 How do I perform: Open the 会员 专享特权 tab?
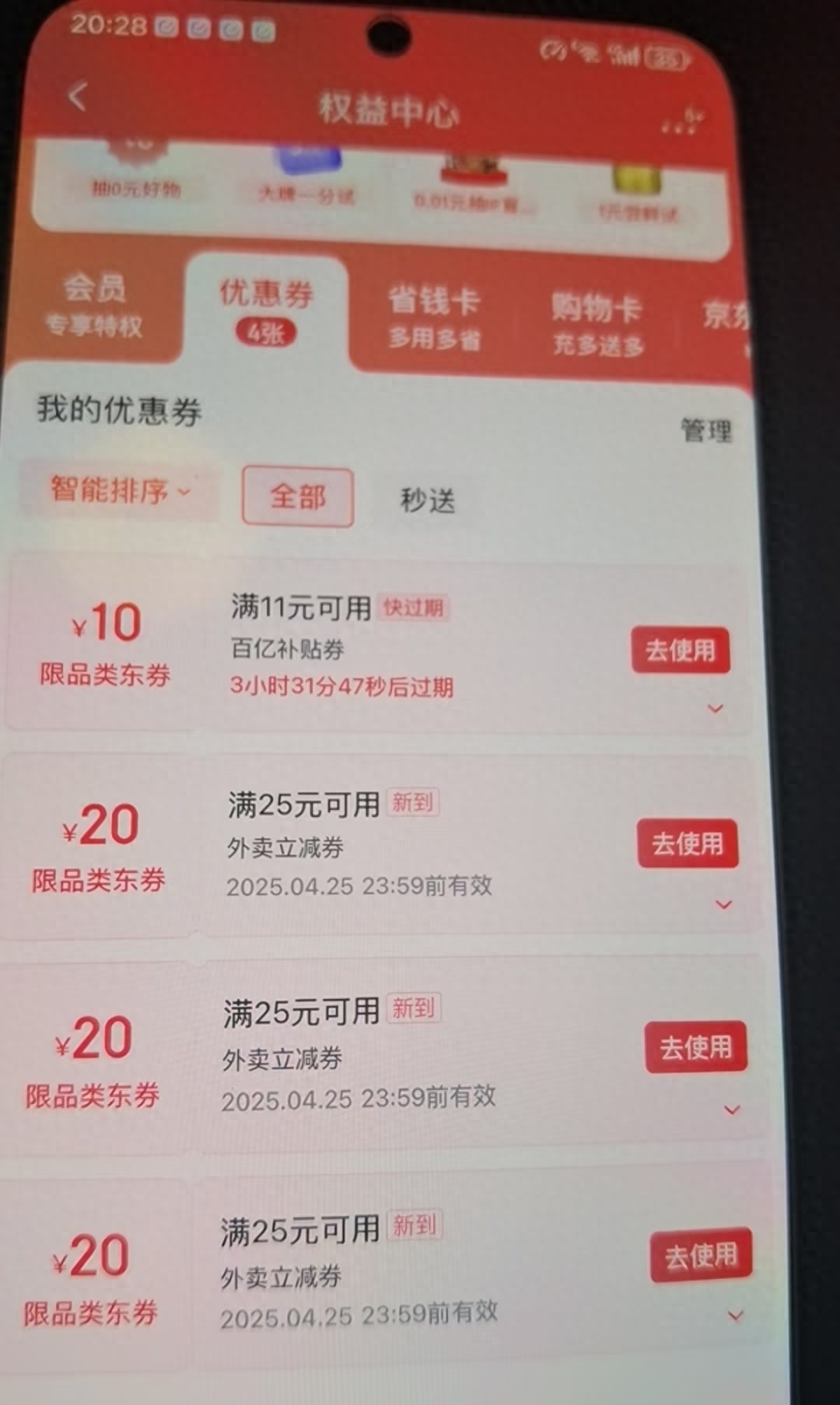94,306
